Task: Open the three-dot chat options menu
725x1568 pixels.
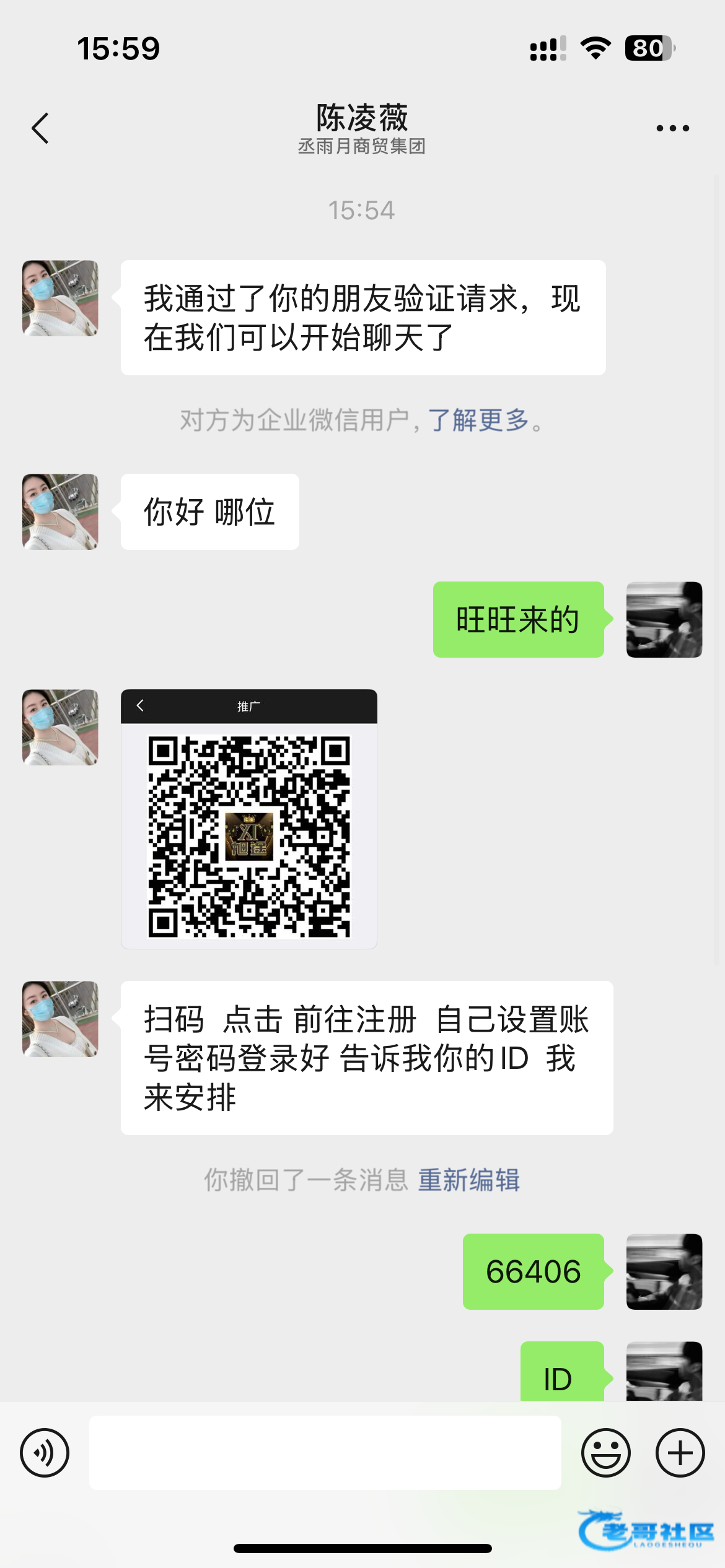Action: coord(672,128)
